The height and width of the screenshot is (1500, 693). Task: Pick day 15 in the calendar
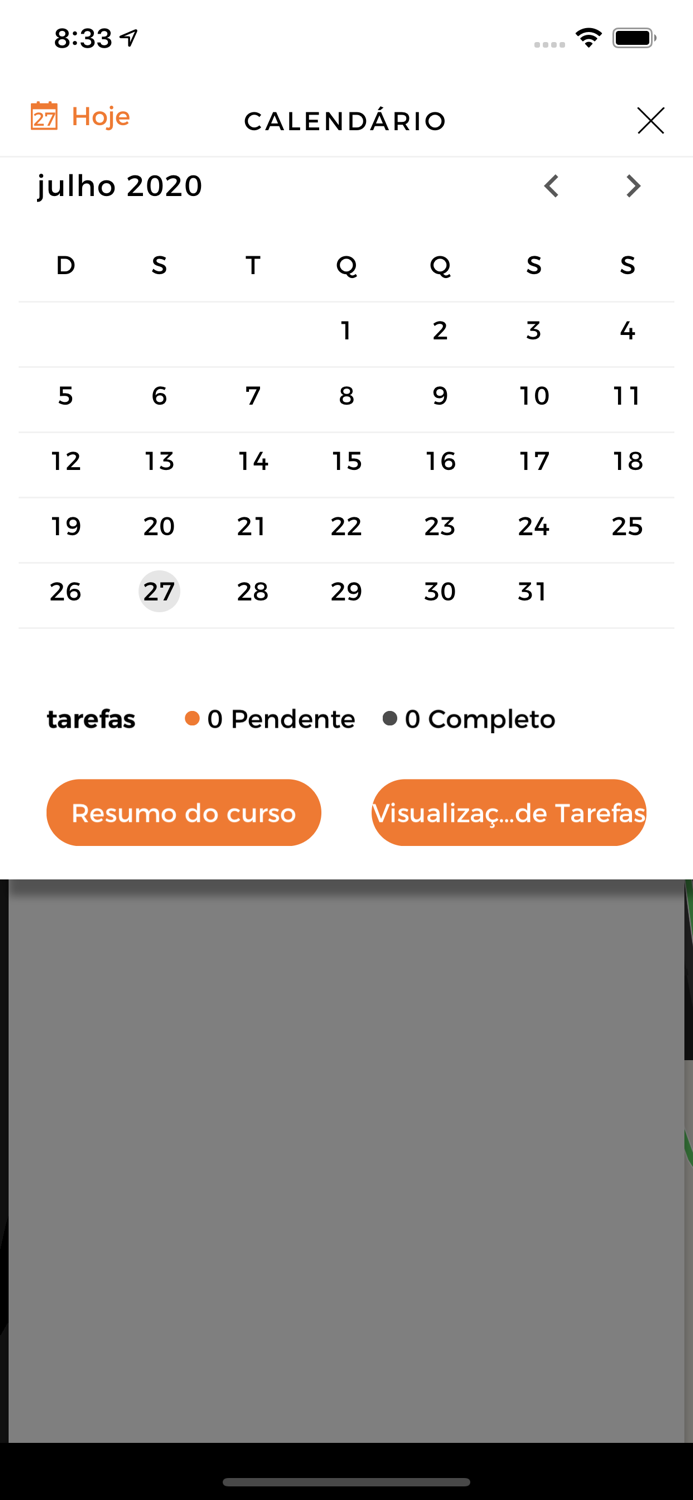tap(346, 461)
